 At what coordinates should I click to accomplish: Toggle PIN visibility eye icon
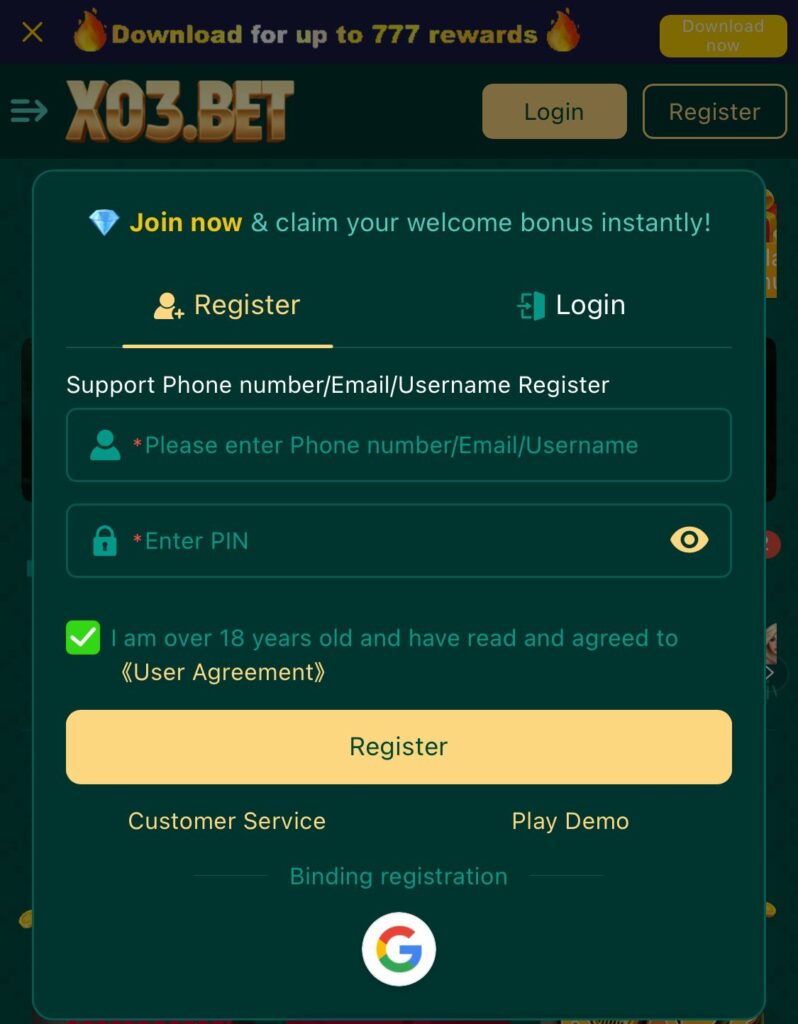tap(688, 541)
